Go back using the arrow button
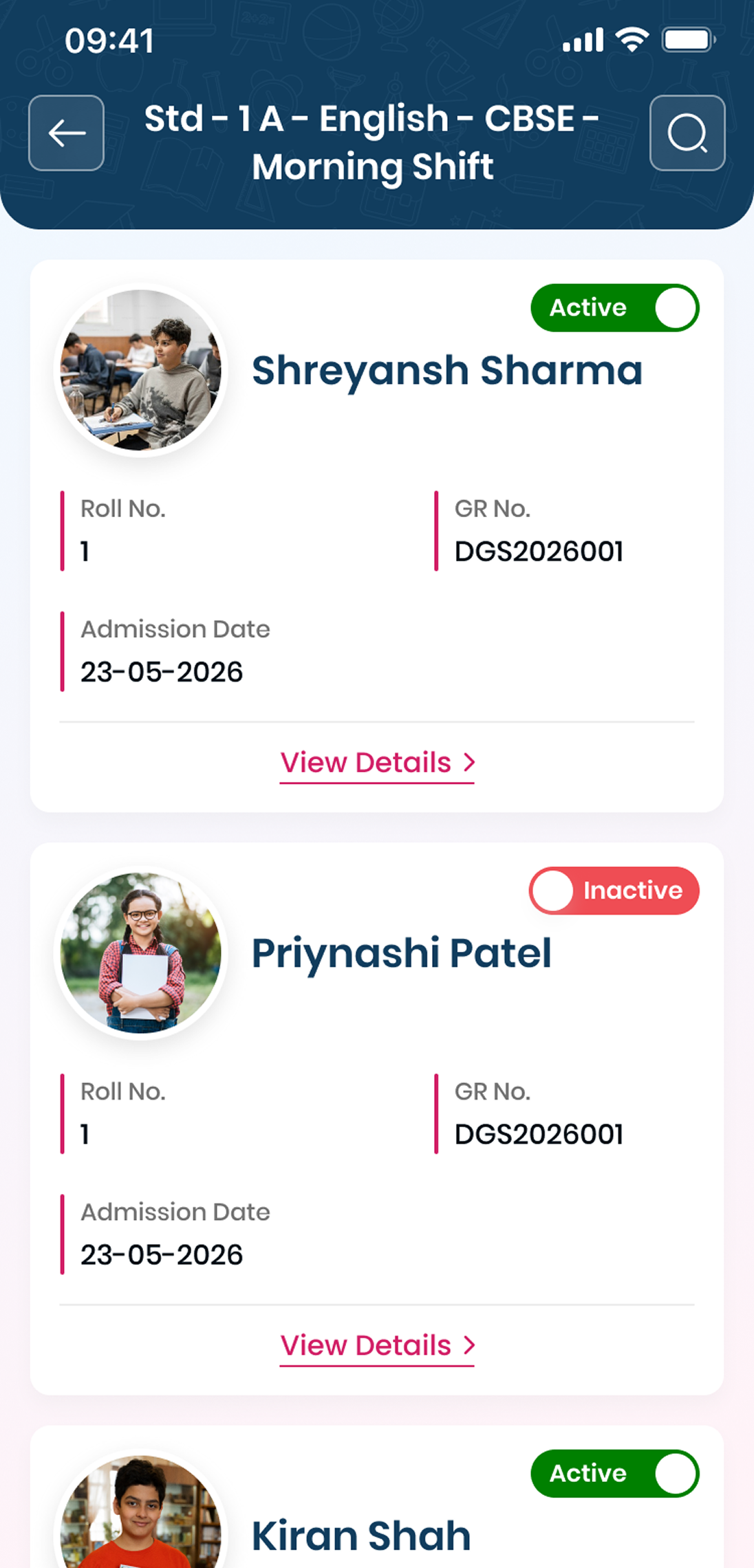The width and height of the screenshot is (754, 1568). click(x=66, y=133)
